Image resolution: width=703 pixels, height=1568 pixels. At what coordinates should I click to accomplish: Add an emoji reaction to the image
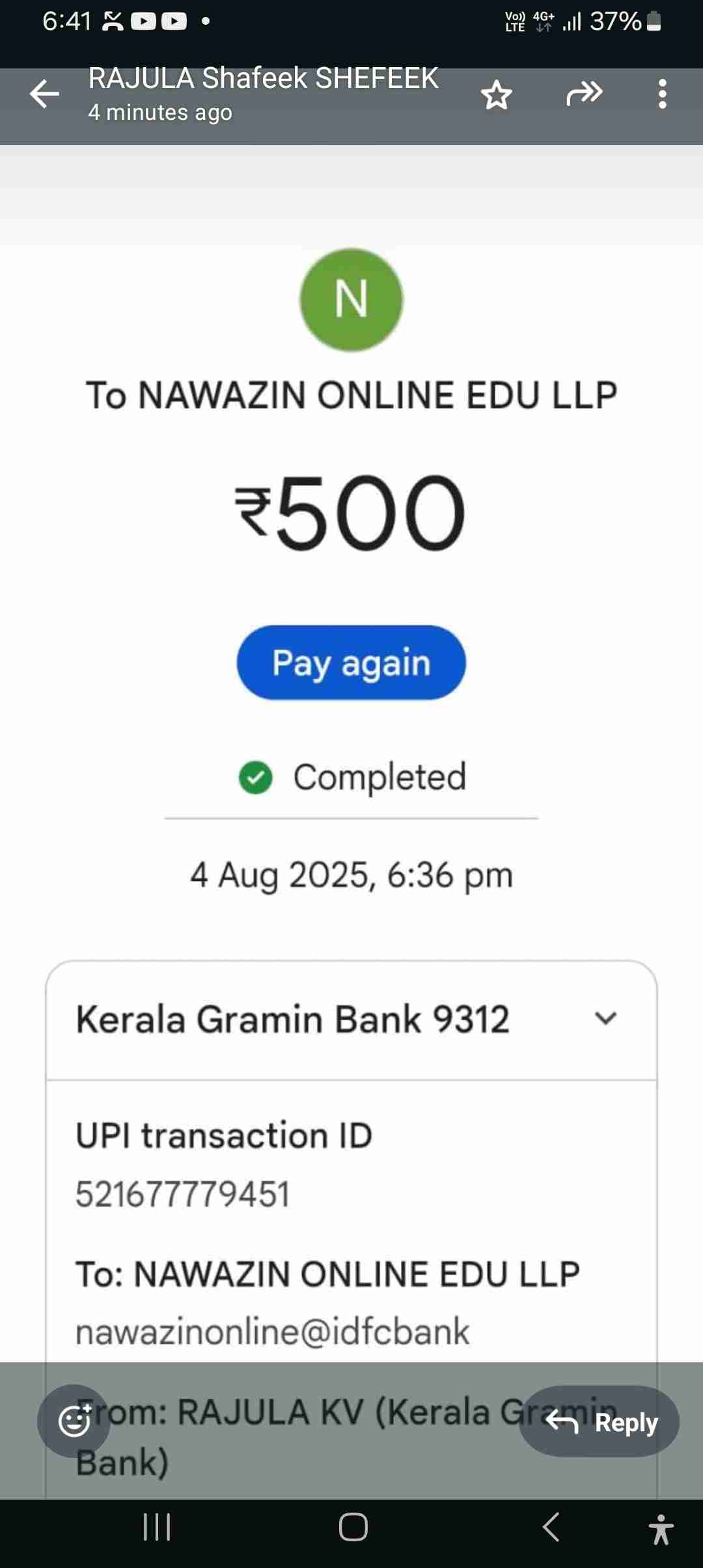click(x=74, y=1421)
